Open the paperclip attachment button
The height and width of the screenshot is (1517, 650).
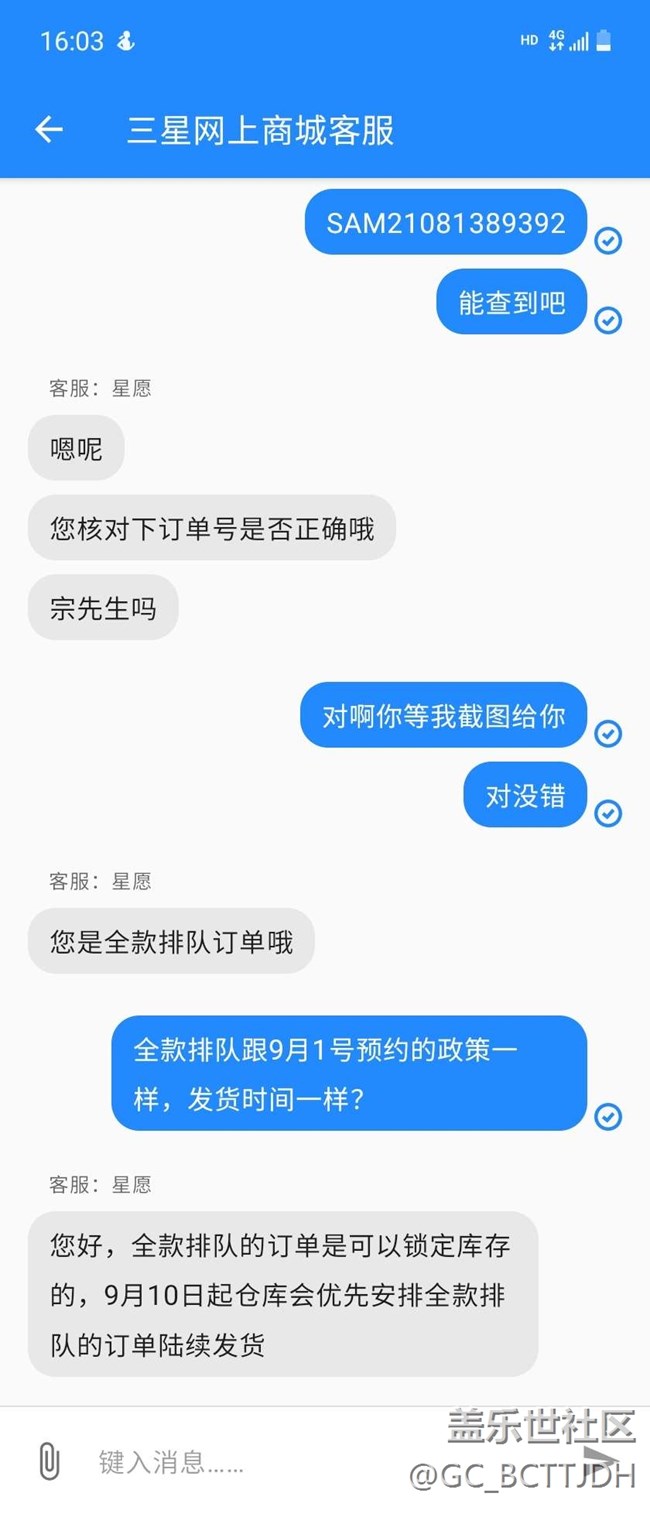click(x=48, y=1462)
